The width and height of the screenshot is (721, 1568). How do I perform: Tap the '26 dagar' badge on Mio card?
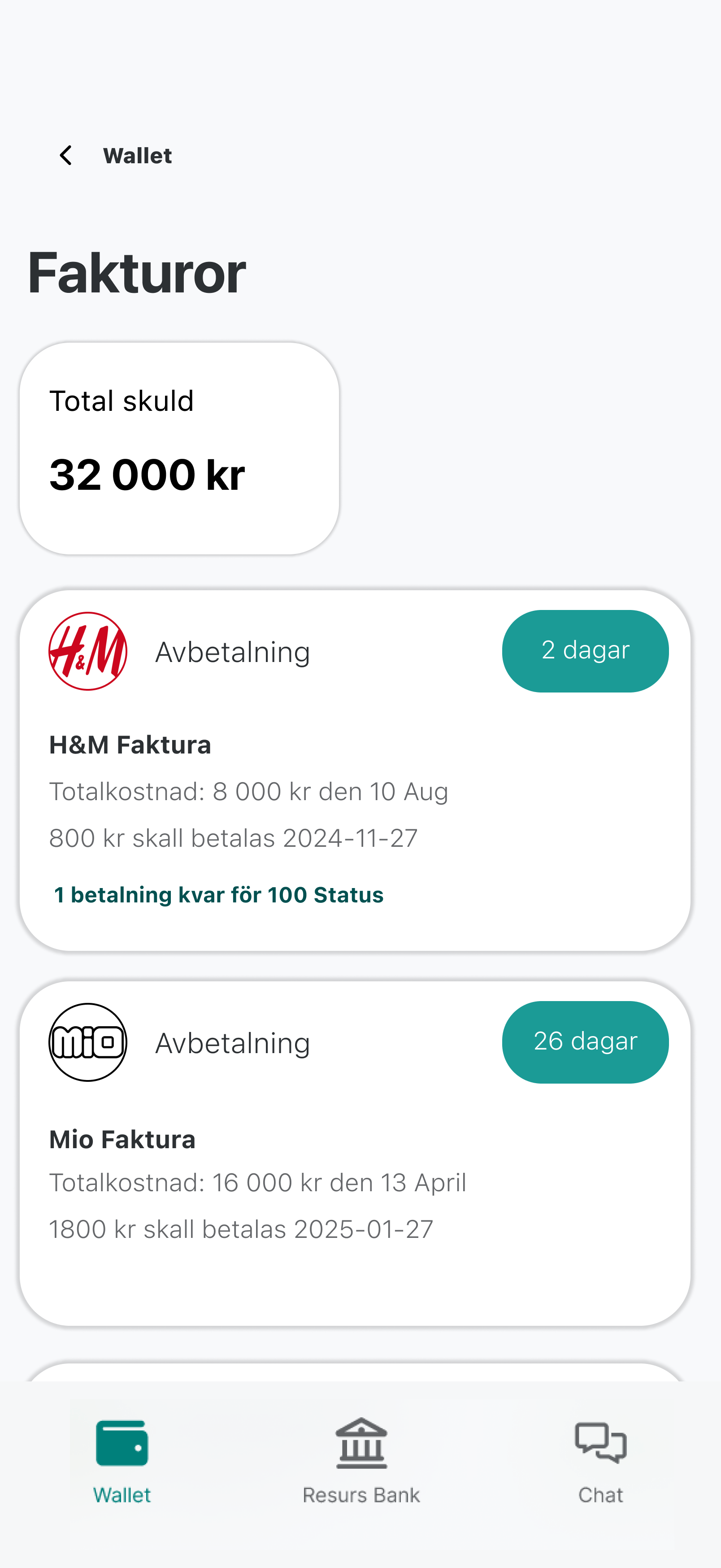(x=585, y=1041)
